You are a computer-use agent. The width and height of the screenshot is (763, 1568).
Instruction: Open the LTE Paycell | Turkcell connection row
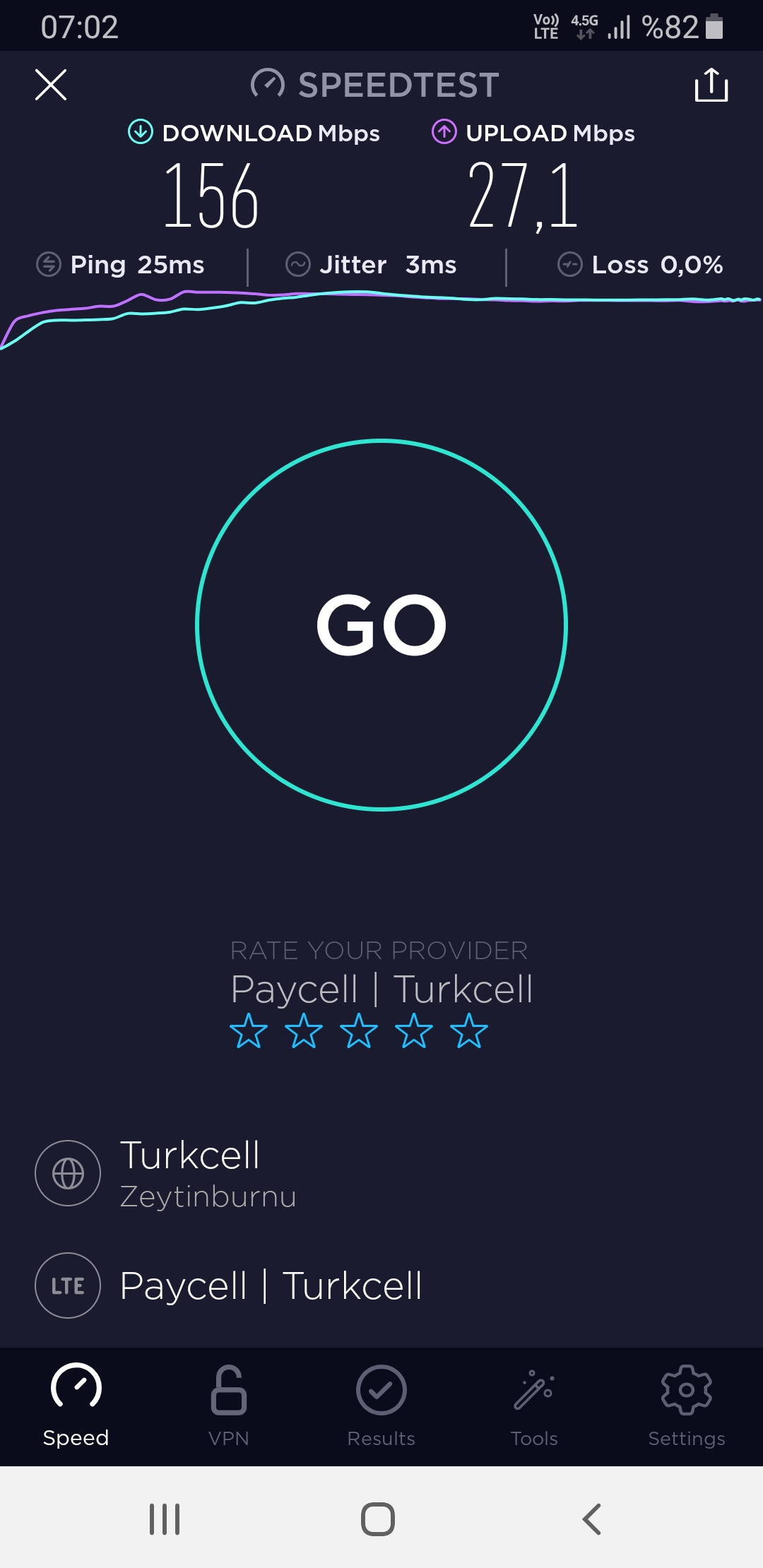tap(381, 1285)
